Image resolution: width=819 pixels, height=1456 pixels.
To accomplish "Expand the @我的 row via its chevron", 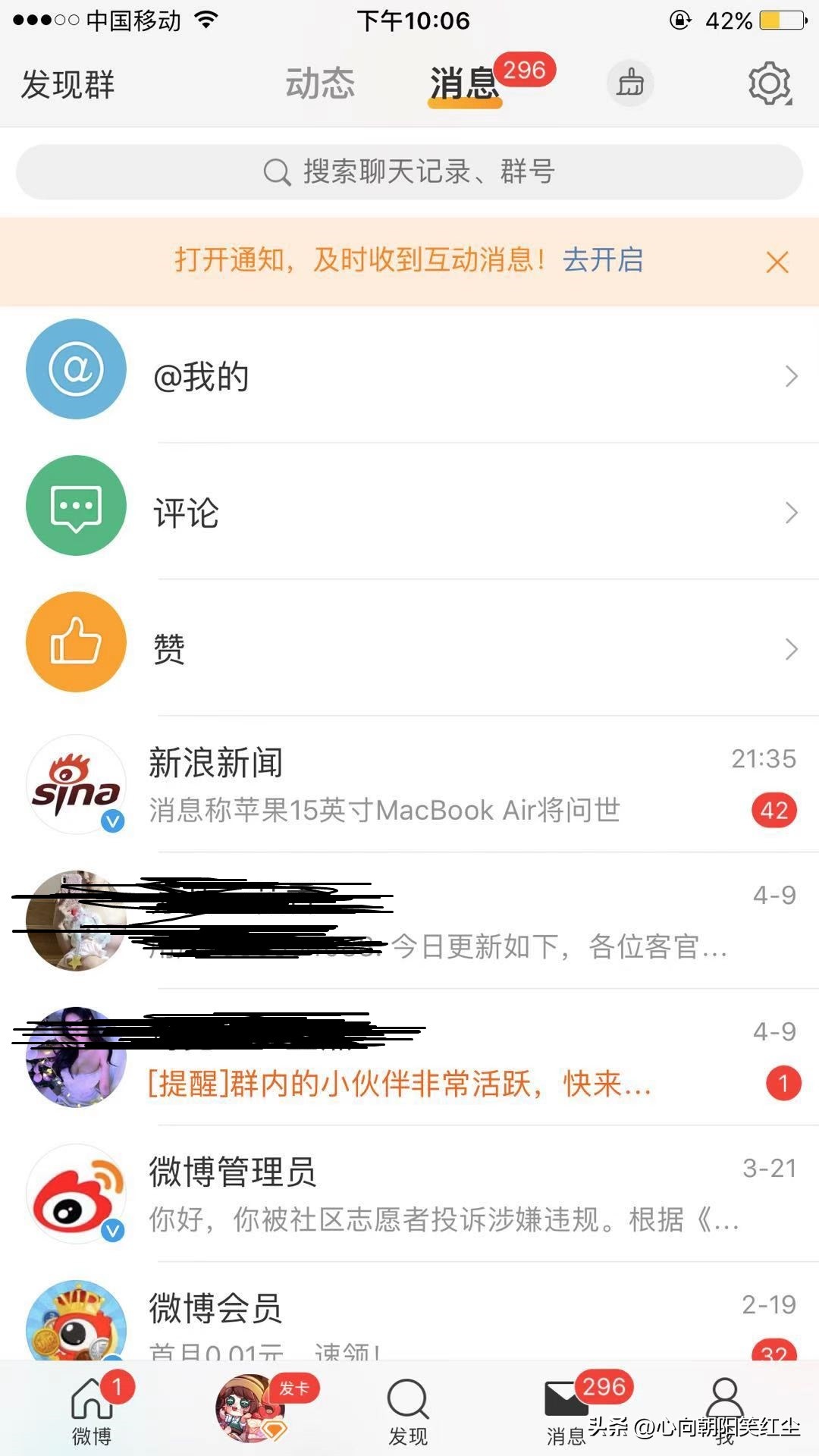I will coord(792,375).
